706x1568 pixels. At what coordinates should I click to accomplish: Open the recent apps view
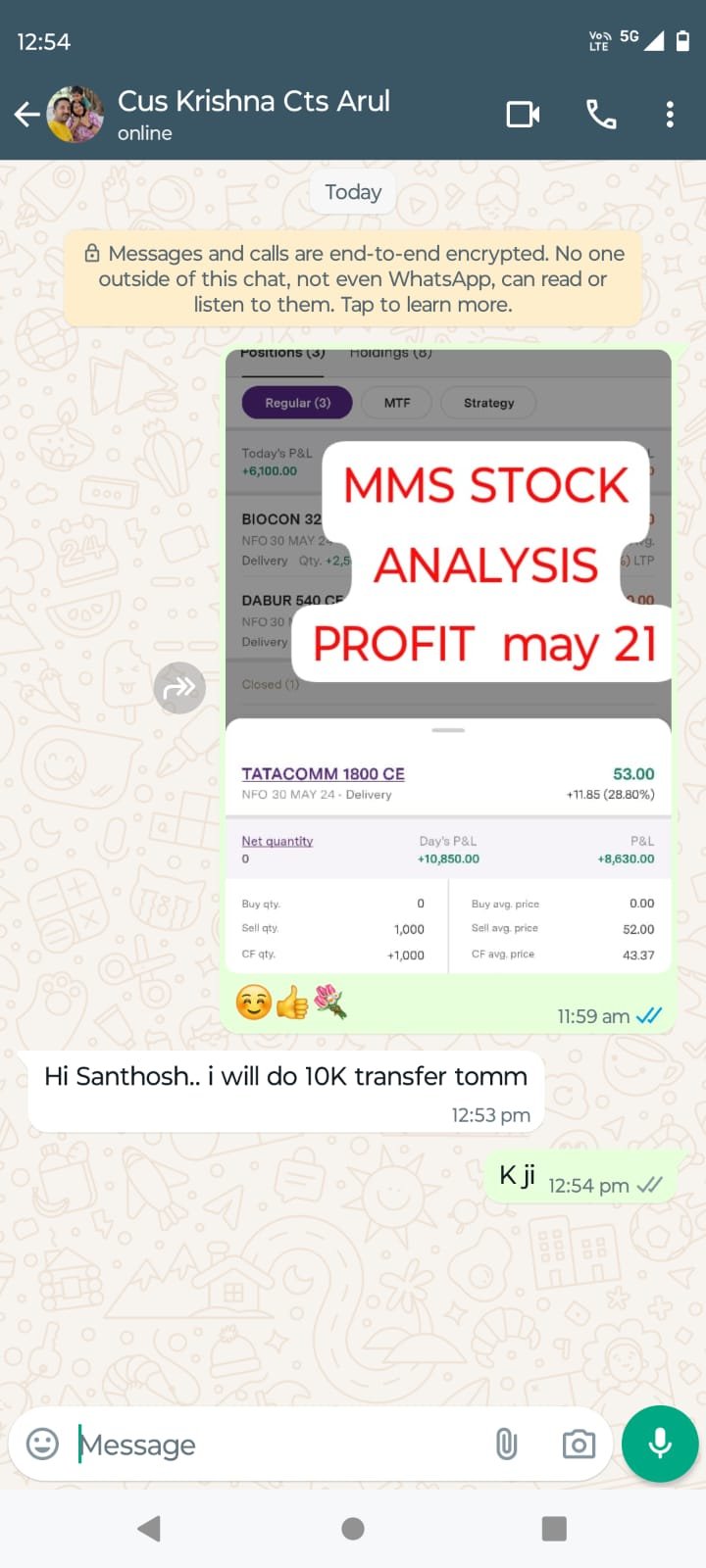tap(554, 1529)
